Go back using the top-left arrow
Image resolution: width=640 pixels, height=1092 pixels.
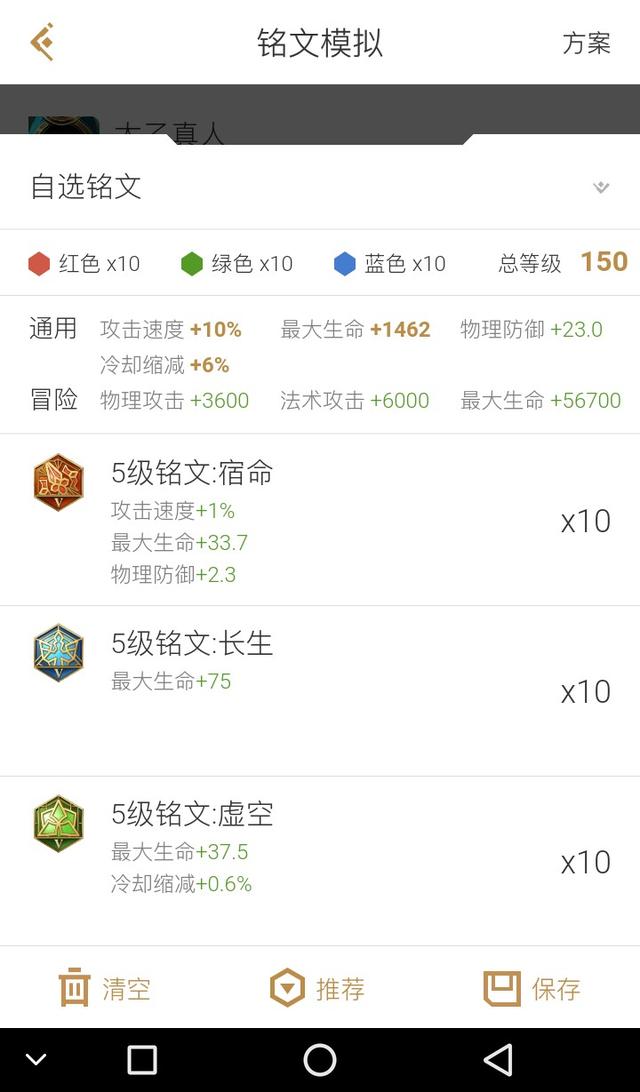[x=42, y=42]
